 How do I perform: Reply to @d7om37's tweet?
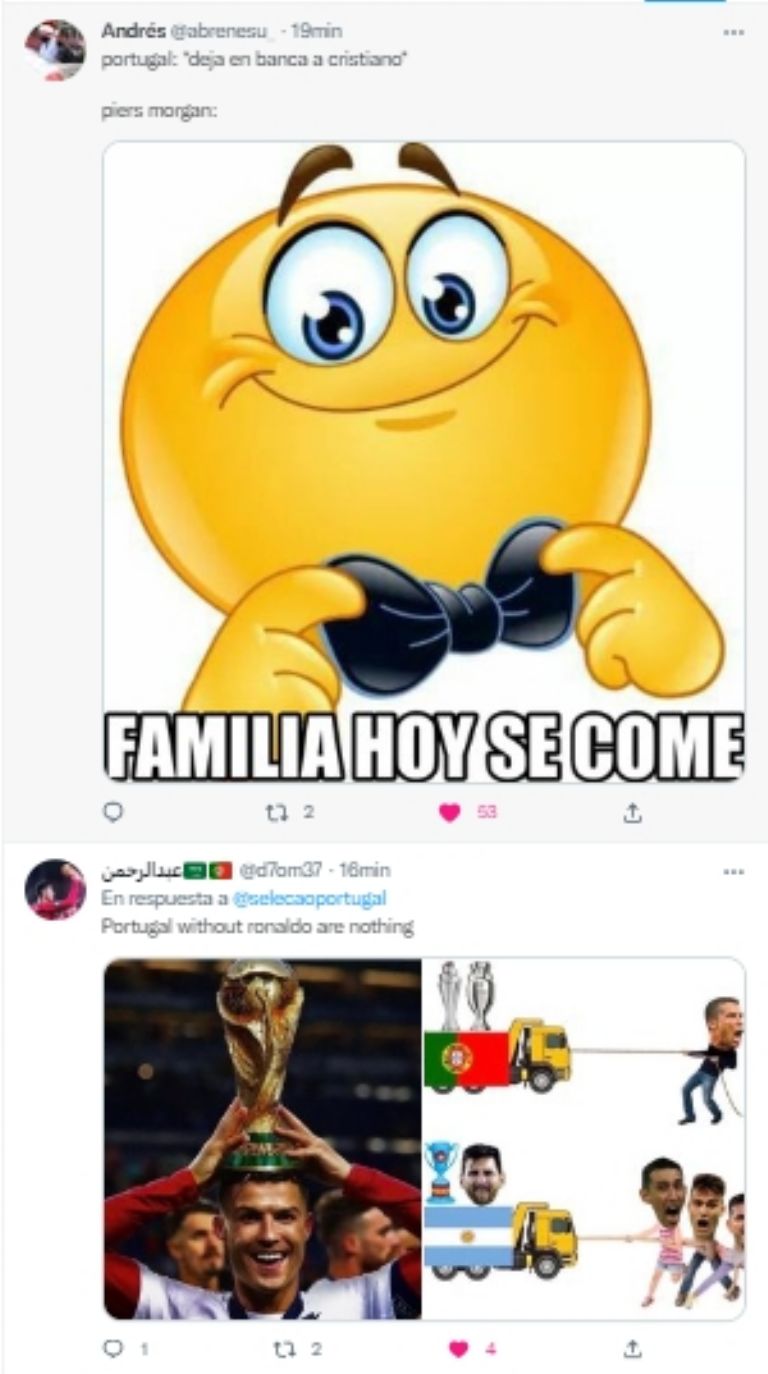[x=114, y=1349]
